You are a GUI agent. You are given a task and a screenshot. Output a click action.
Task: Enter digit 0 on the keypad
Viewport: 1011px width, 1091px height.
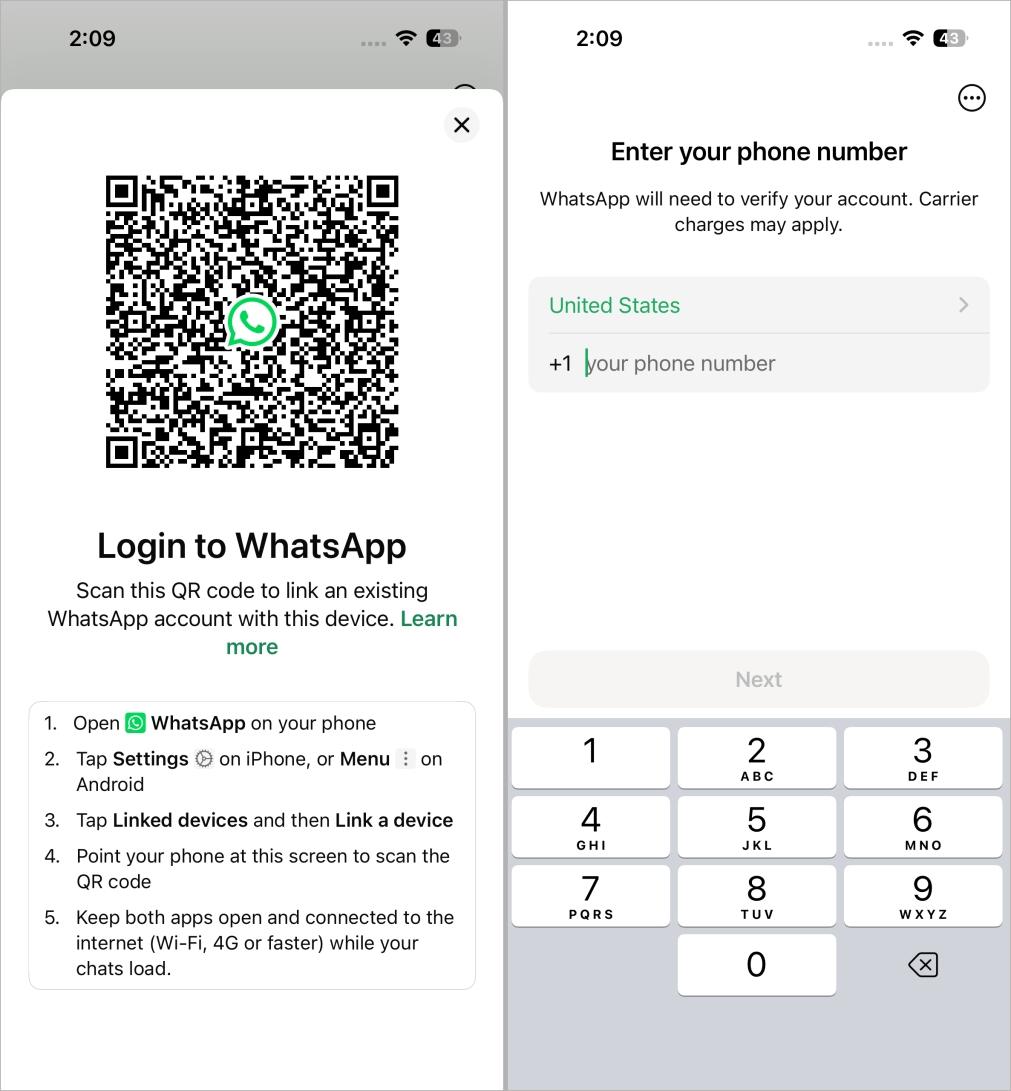point(757,965)
